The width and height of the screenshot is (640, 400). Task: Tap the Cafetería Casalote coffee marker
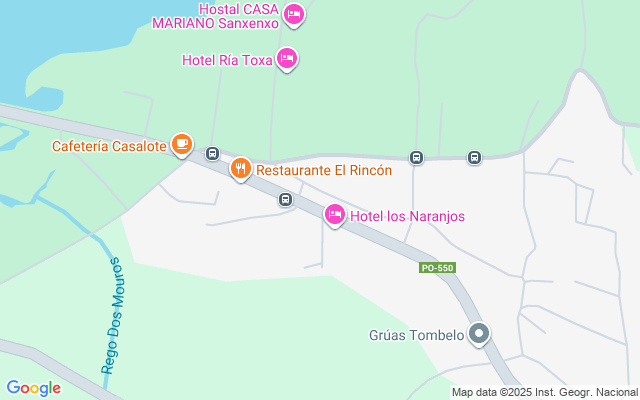click(182, 145)
